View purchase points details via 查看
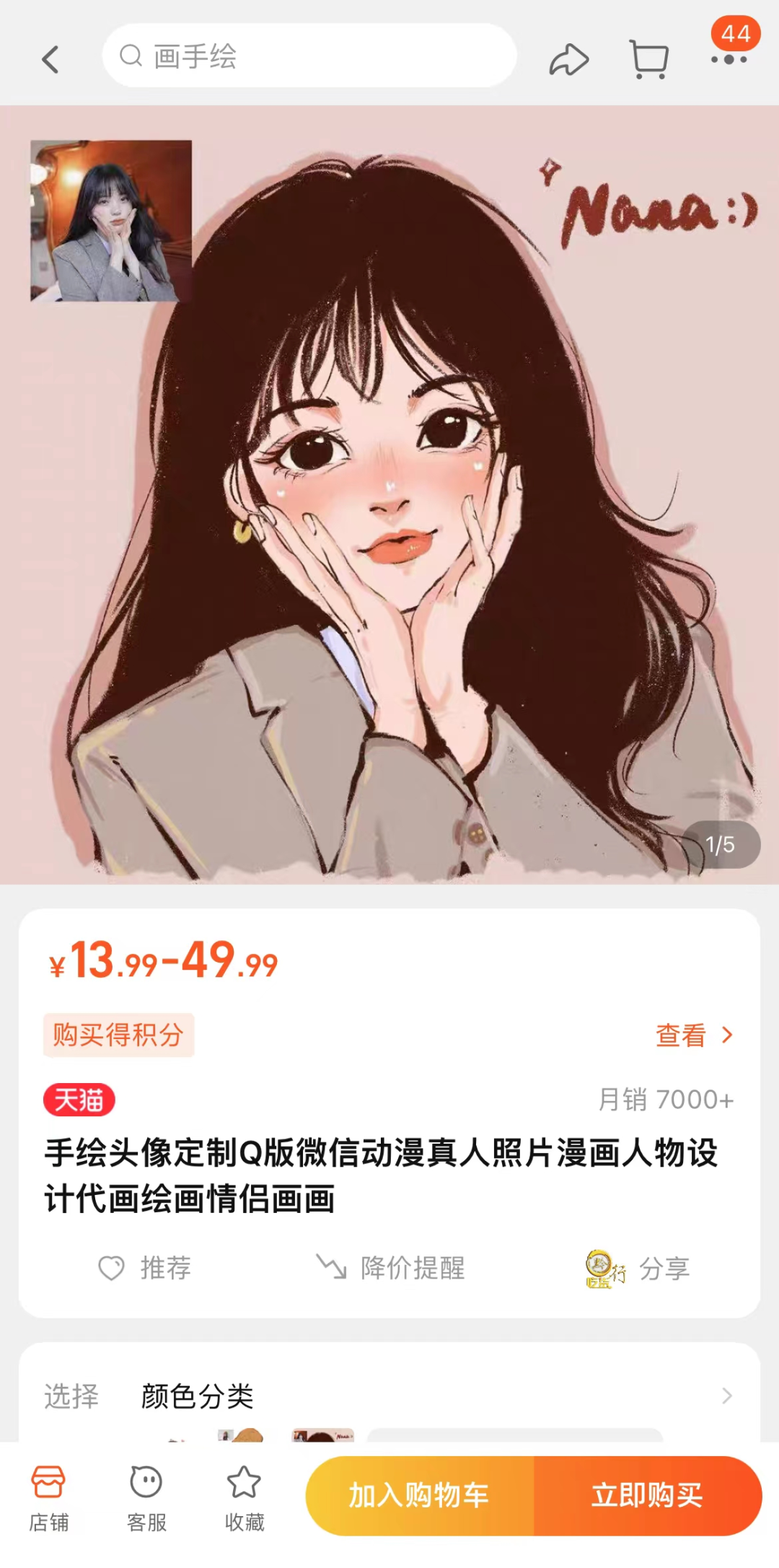This screenshot has height=1568, width=779. tap(692, 1035)
